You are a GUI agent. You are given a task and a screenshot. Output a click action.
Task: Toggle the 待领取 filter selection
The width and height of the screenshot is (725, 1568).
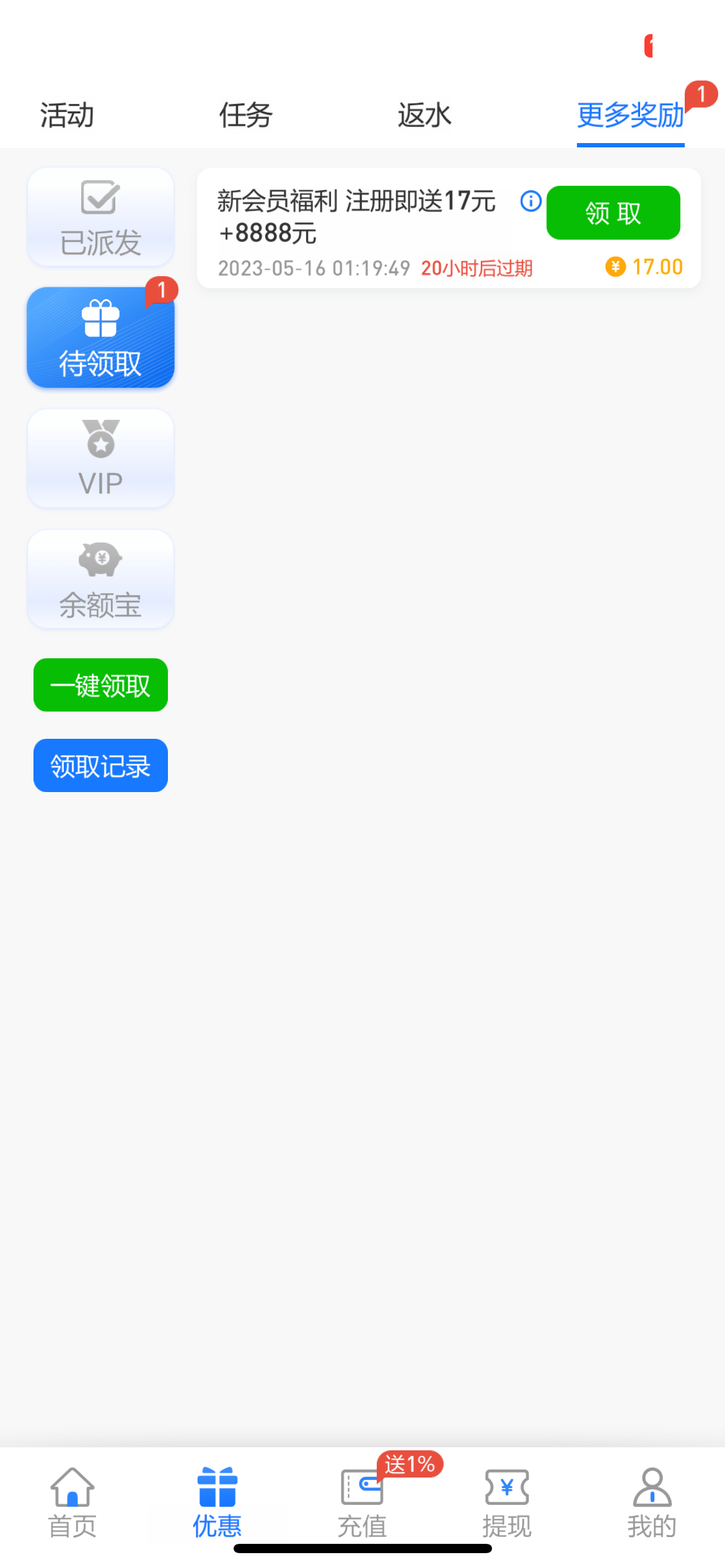(100, 338)
